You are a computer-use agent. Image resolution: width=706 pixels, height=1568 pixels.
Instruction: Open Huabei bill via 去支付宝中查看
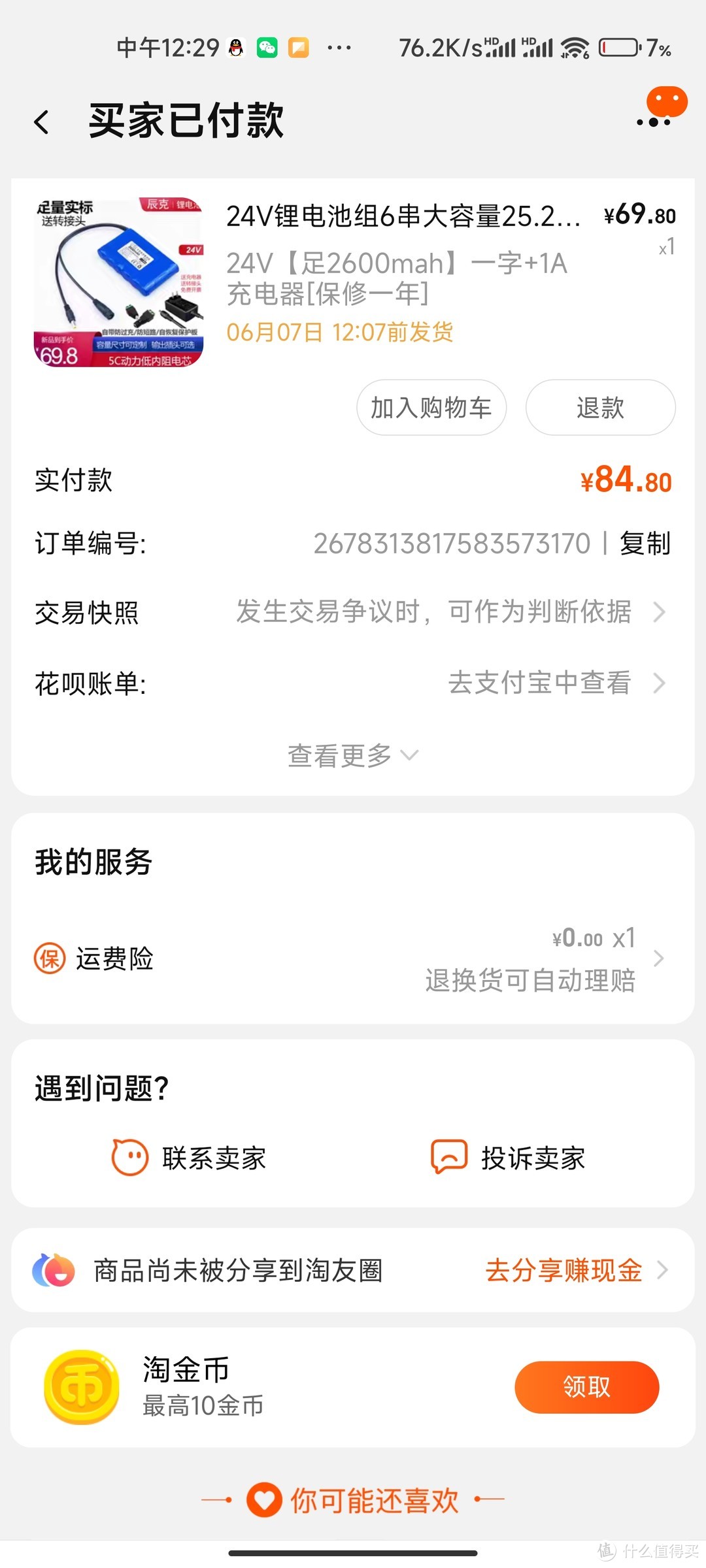pos(543,683)
